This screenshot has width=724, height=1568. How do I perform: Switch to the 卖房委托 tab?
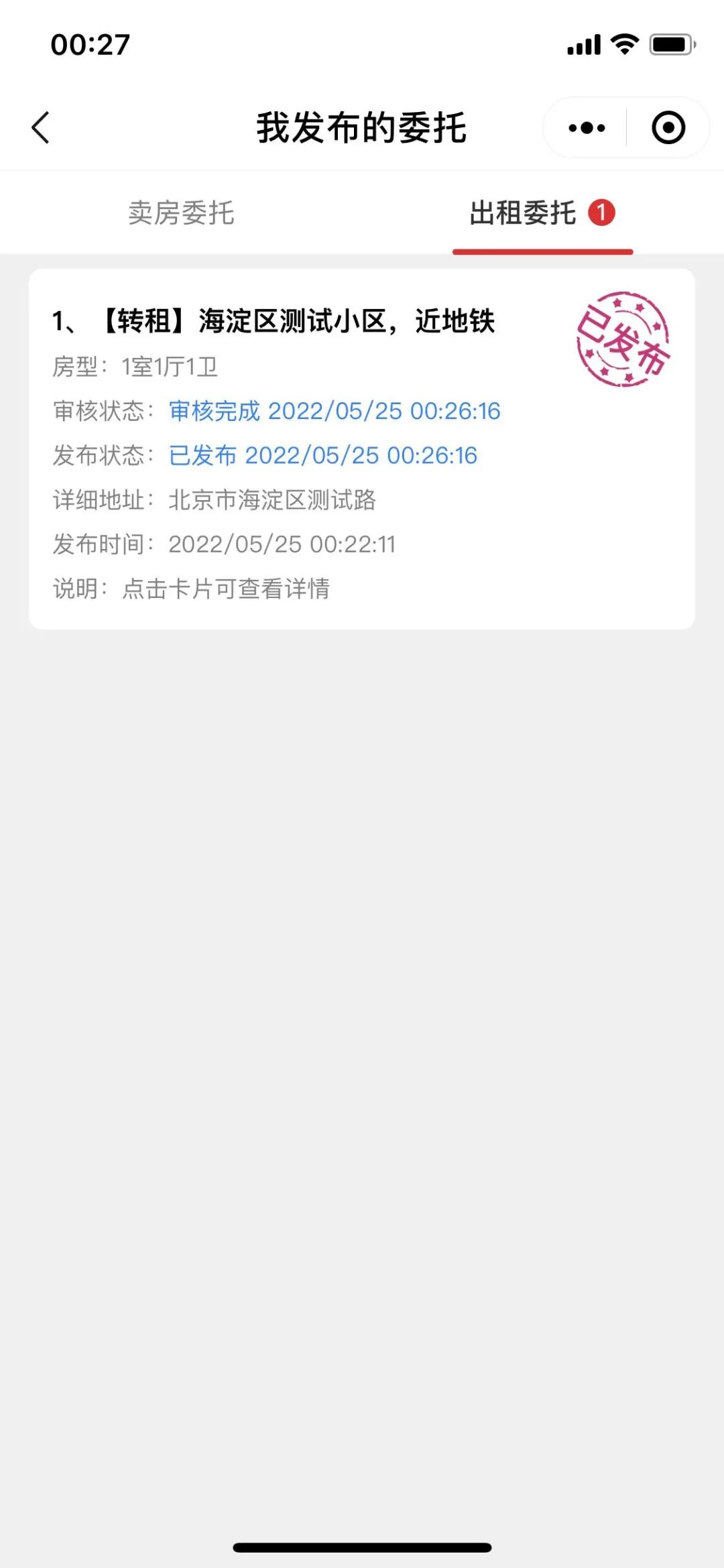(x=181, y=212)
